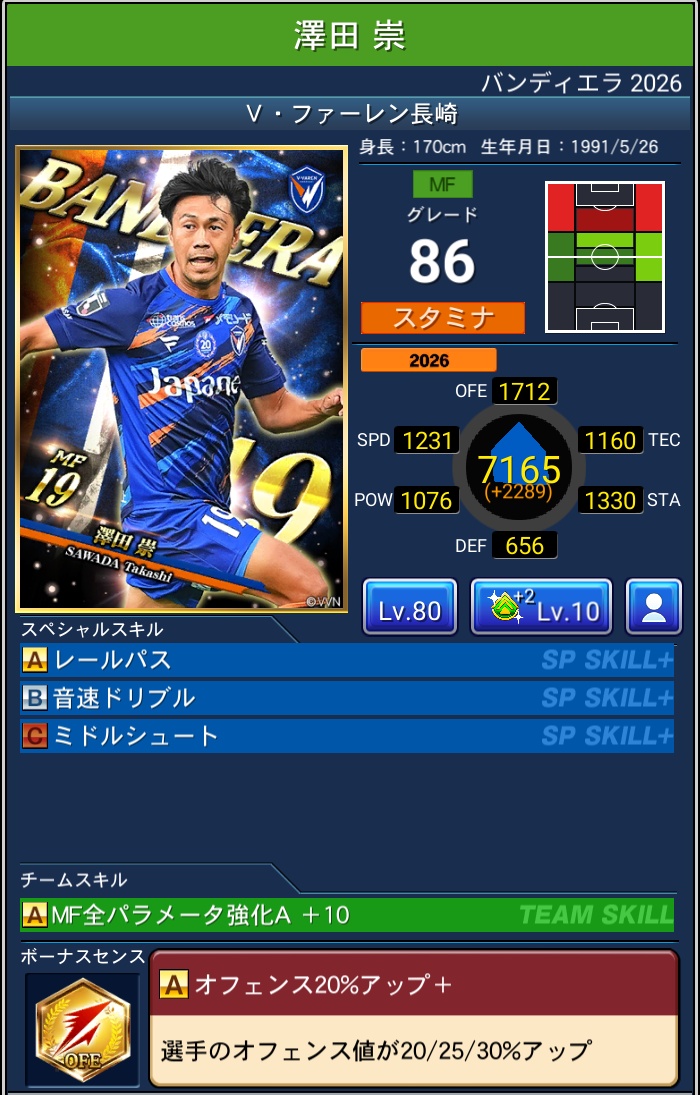Tap the Lv.80 level button
The image size is (700, 1095).
coord(409,607)
